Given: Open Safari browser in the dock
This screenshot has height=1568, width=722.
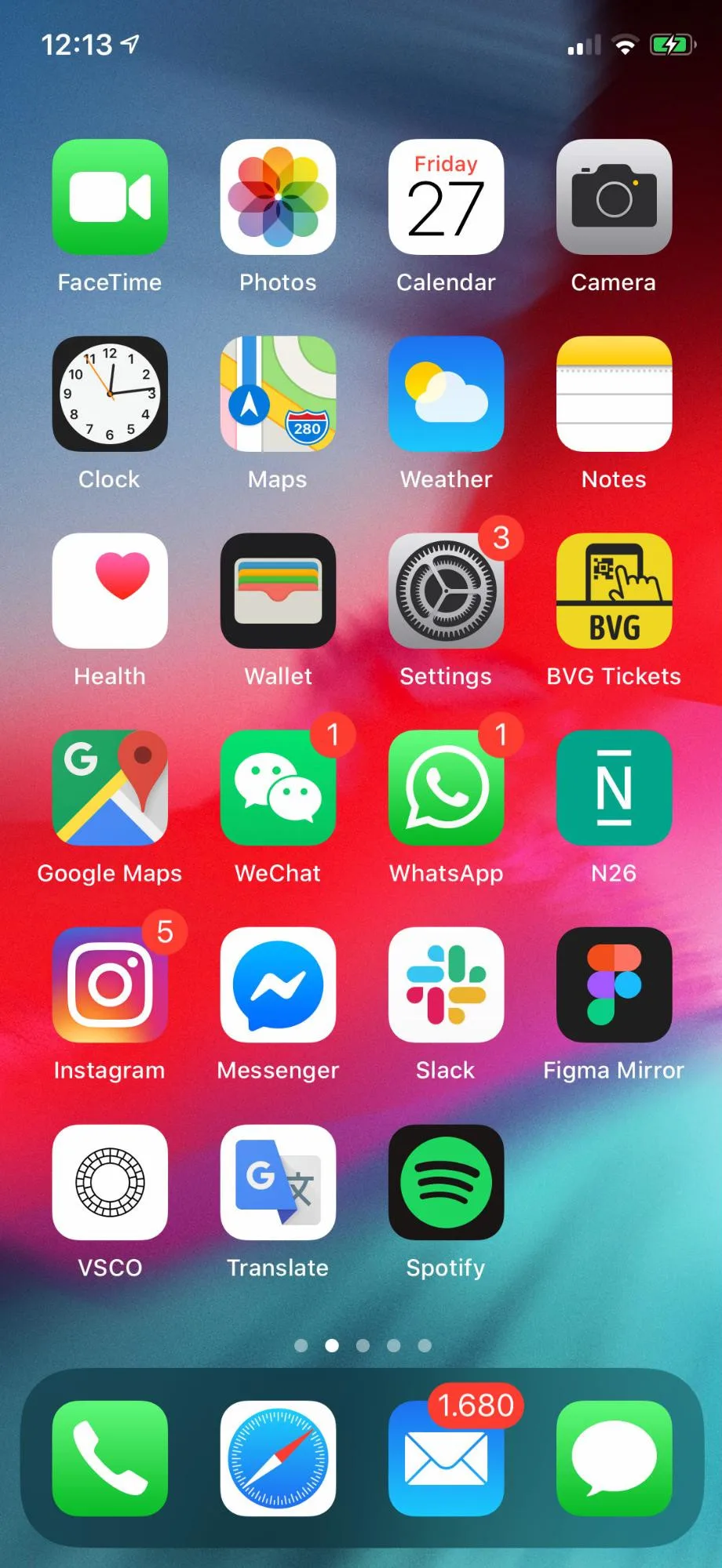Looking at the screenshot, I should 278,1458.
